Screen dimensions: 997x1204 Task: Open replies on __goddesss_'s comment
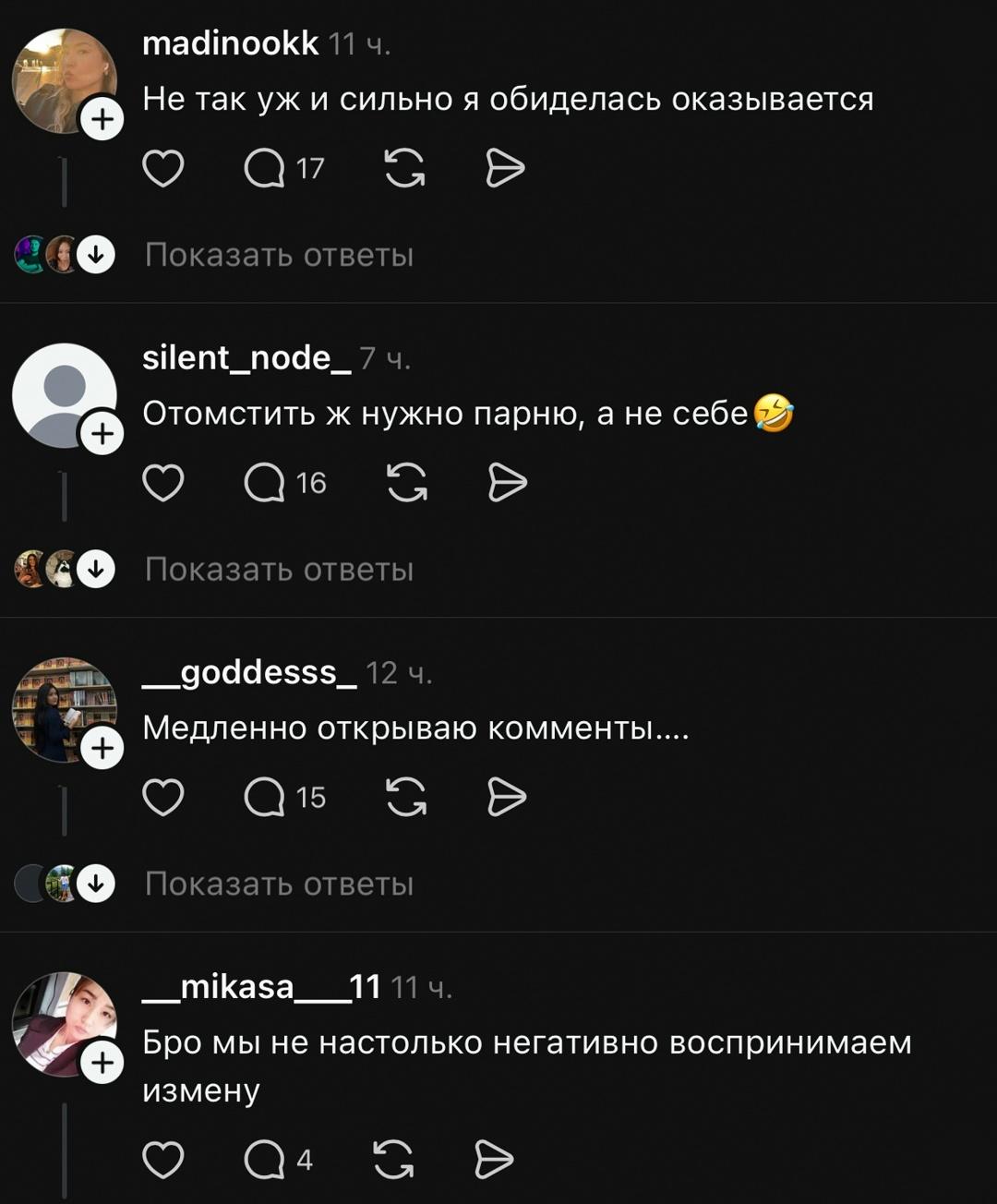[265, 798]
